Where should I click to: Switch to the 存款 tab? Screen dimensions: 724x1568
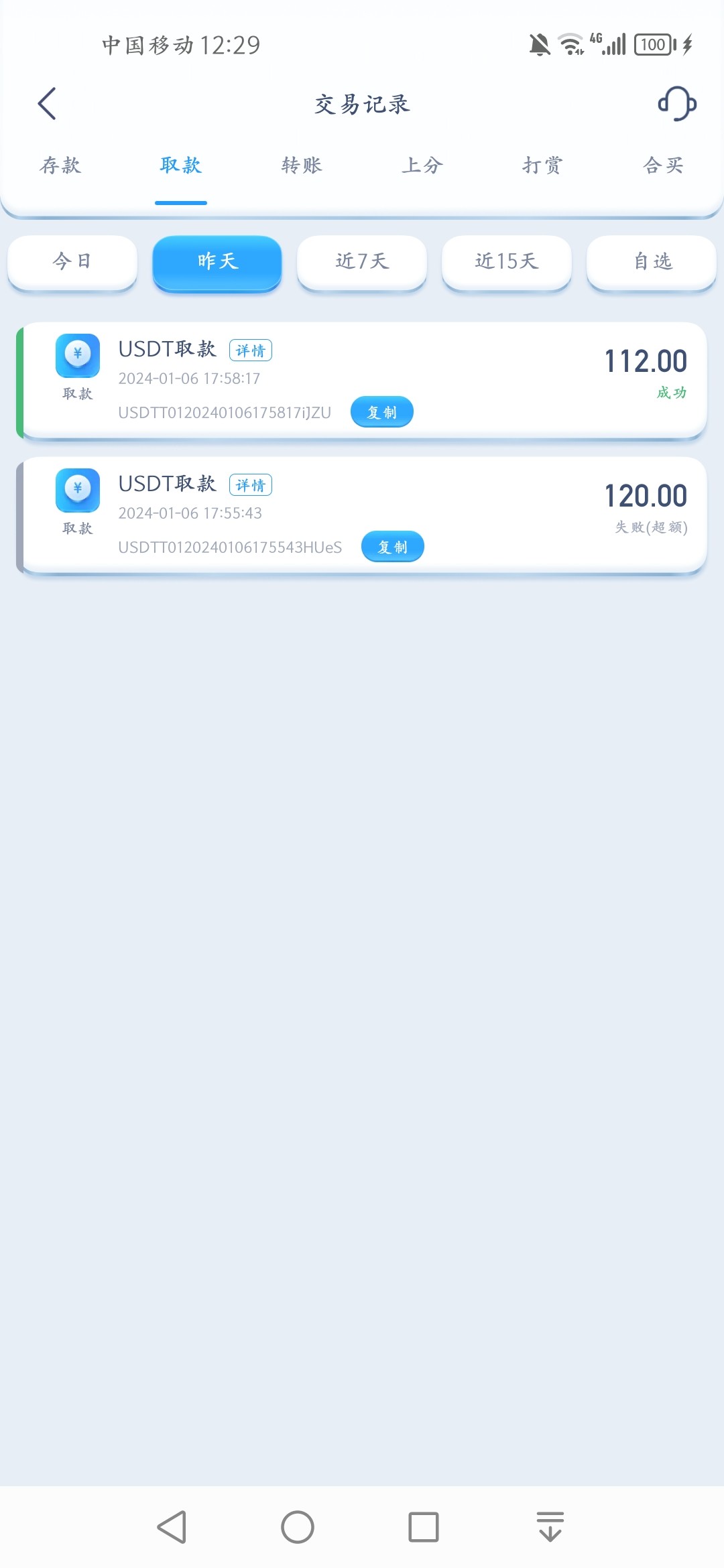point(60,166)
